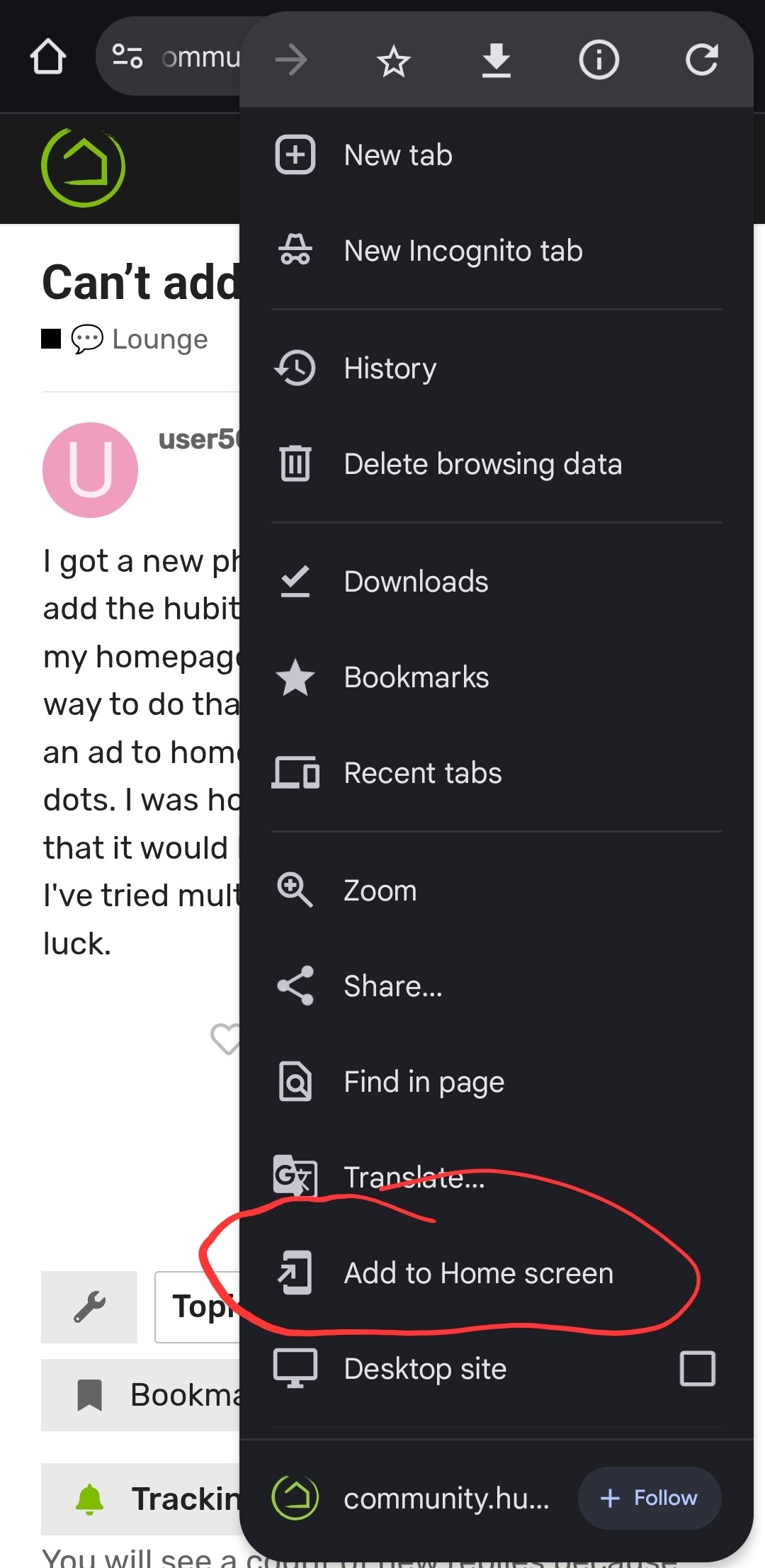
Task: Open a New Incognito tab
Action: [496, 251]
